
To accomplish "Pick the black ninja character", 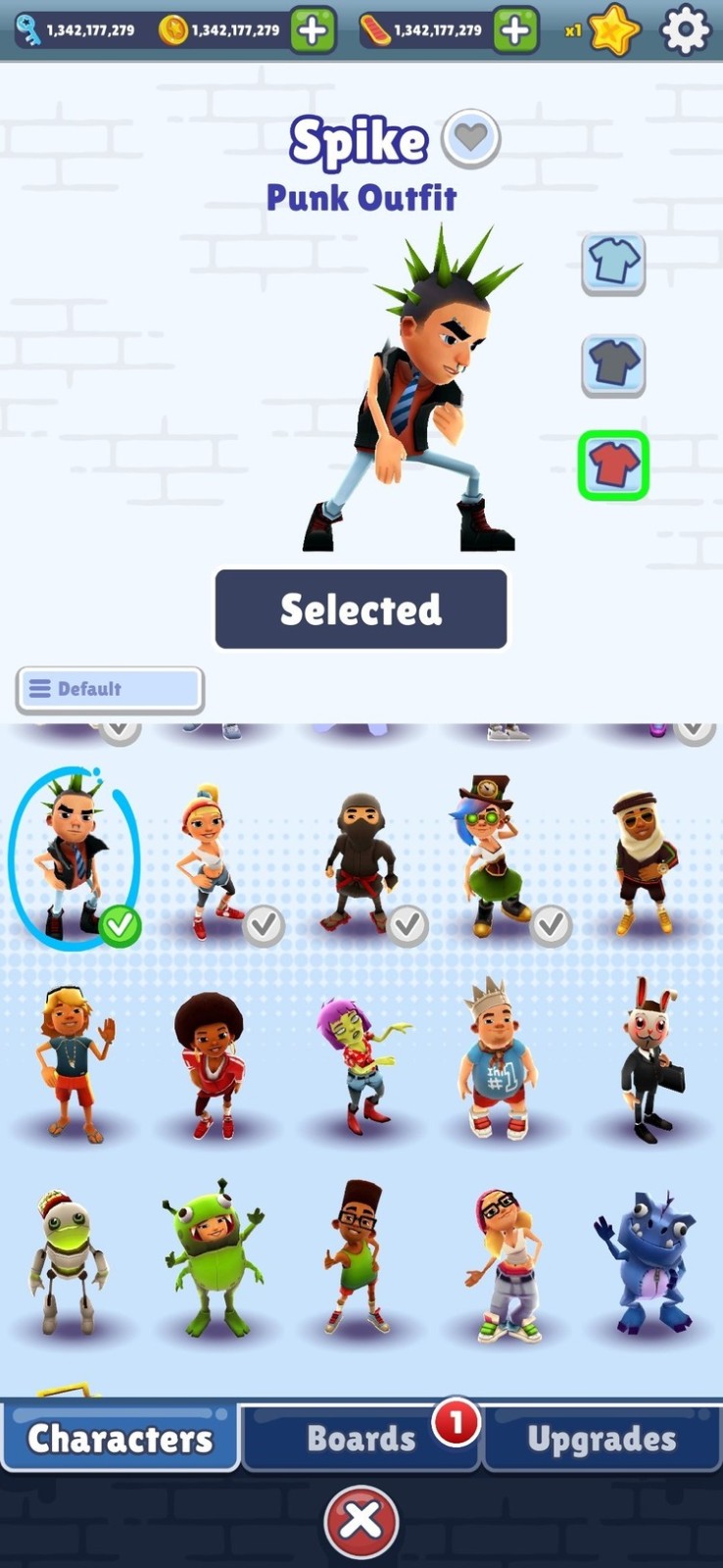I will [361, 862].
